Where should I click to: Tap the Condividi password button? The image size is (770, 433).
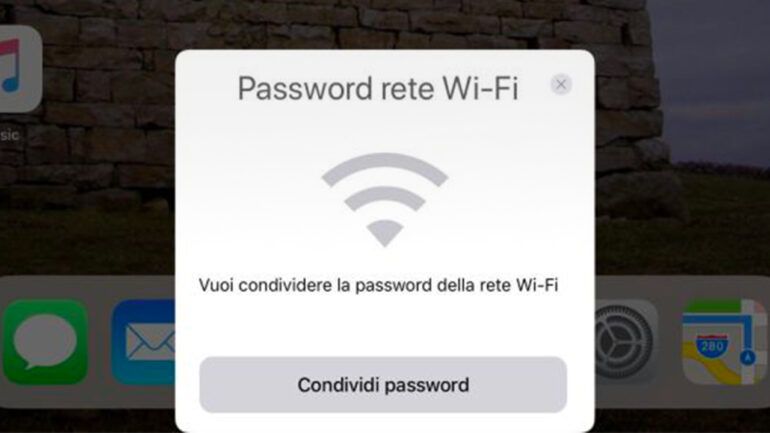pyautogui.click(x=383, y=385)
